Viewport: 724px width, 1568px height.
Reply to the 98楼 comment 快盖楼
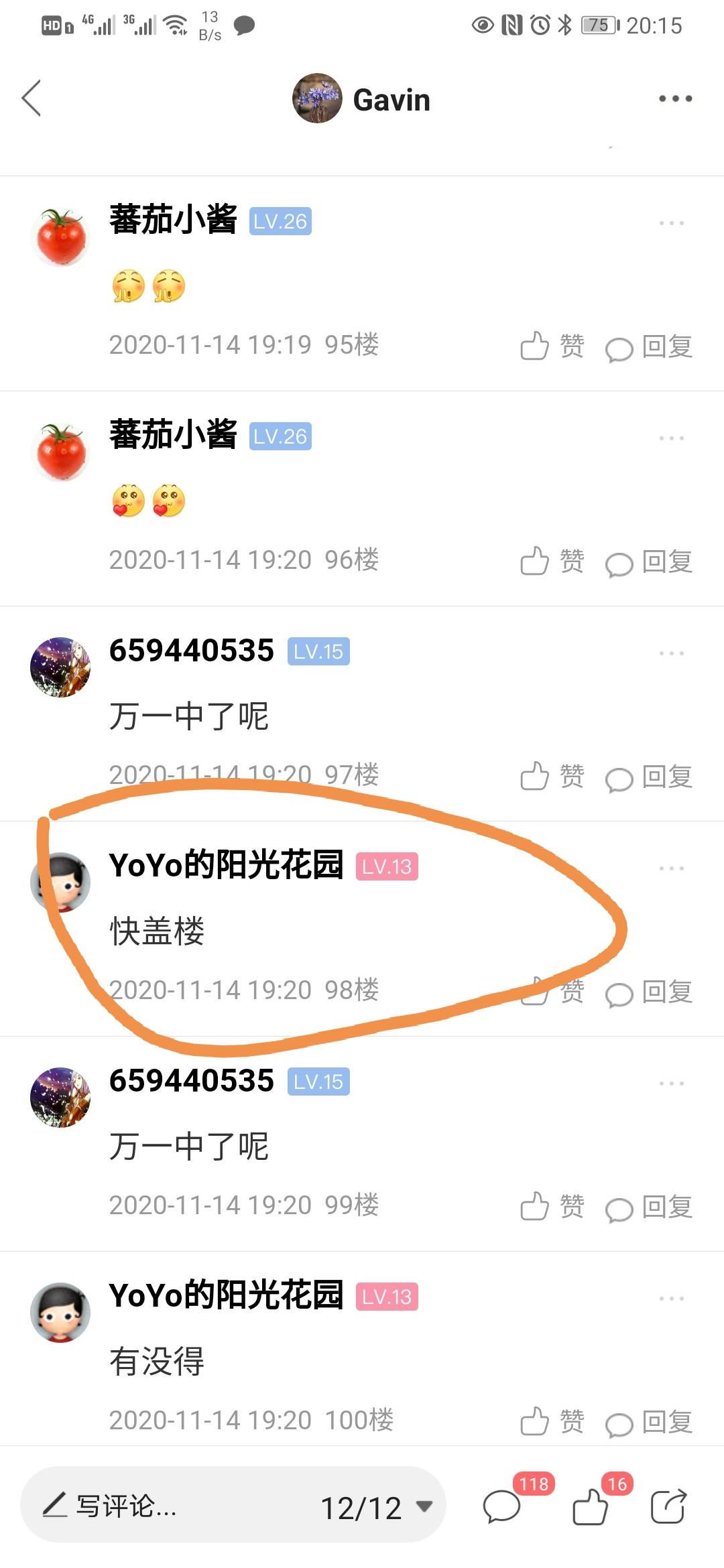pyautogui.click(x=649, y=992)
